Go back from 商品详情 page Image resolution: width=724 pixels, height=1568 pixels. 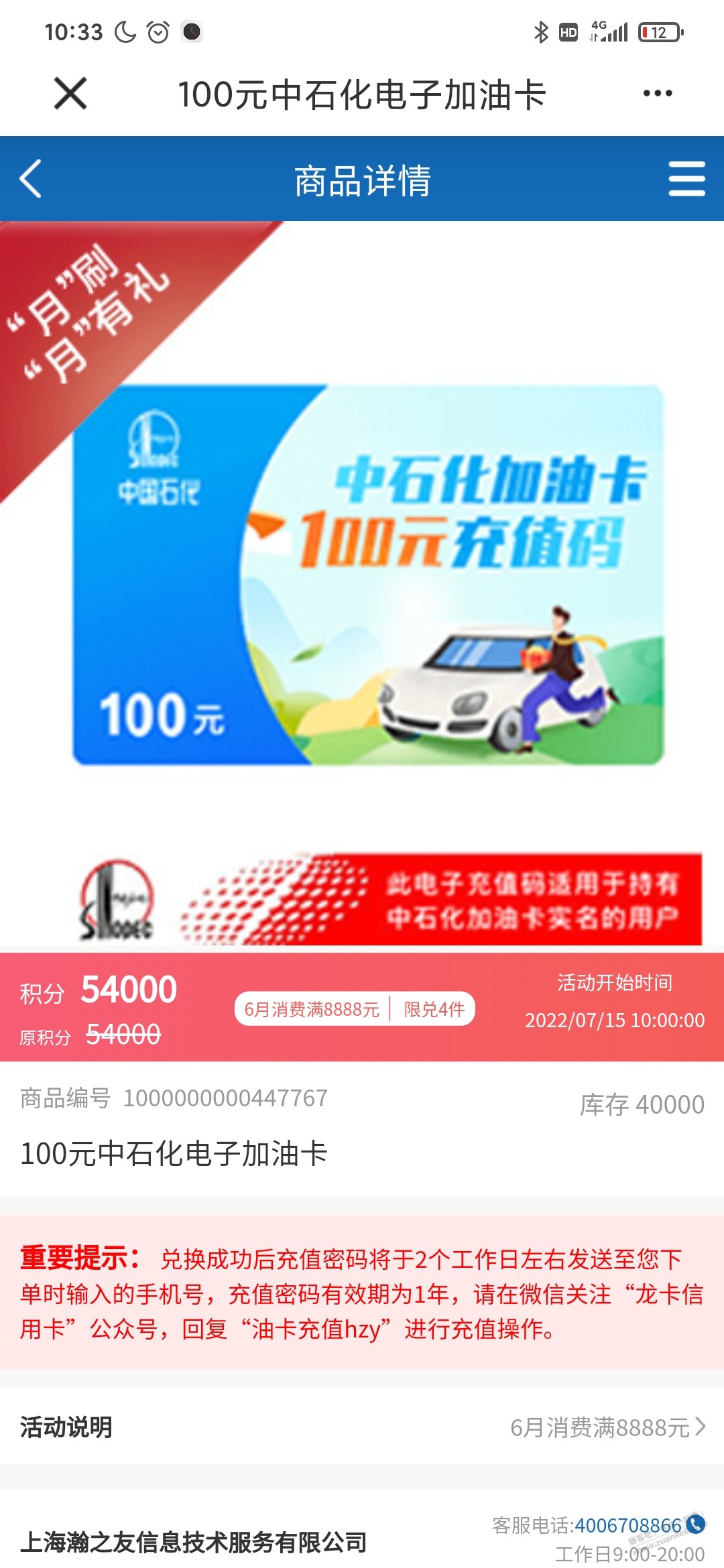click(x=31, y=179)
